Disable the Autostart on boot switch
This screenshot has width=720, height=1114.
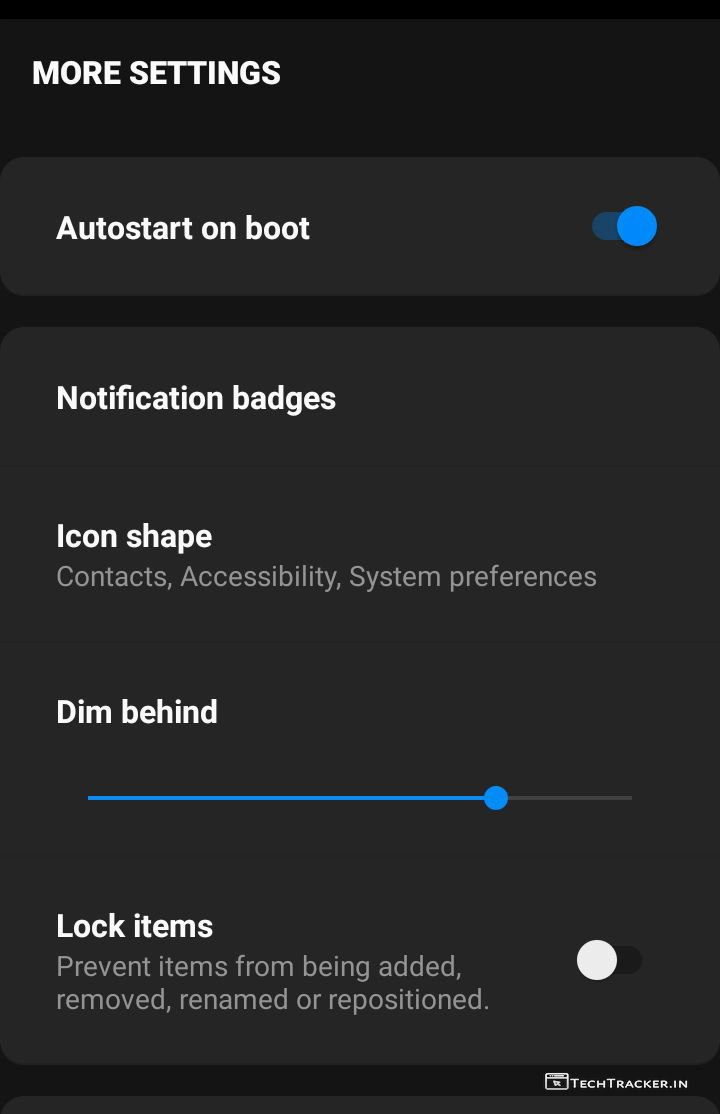[x=624, y=227]
